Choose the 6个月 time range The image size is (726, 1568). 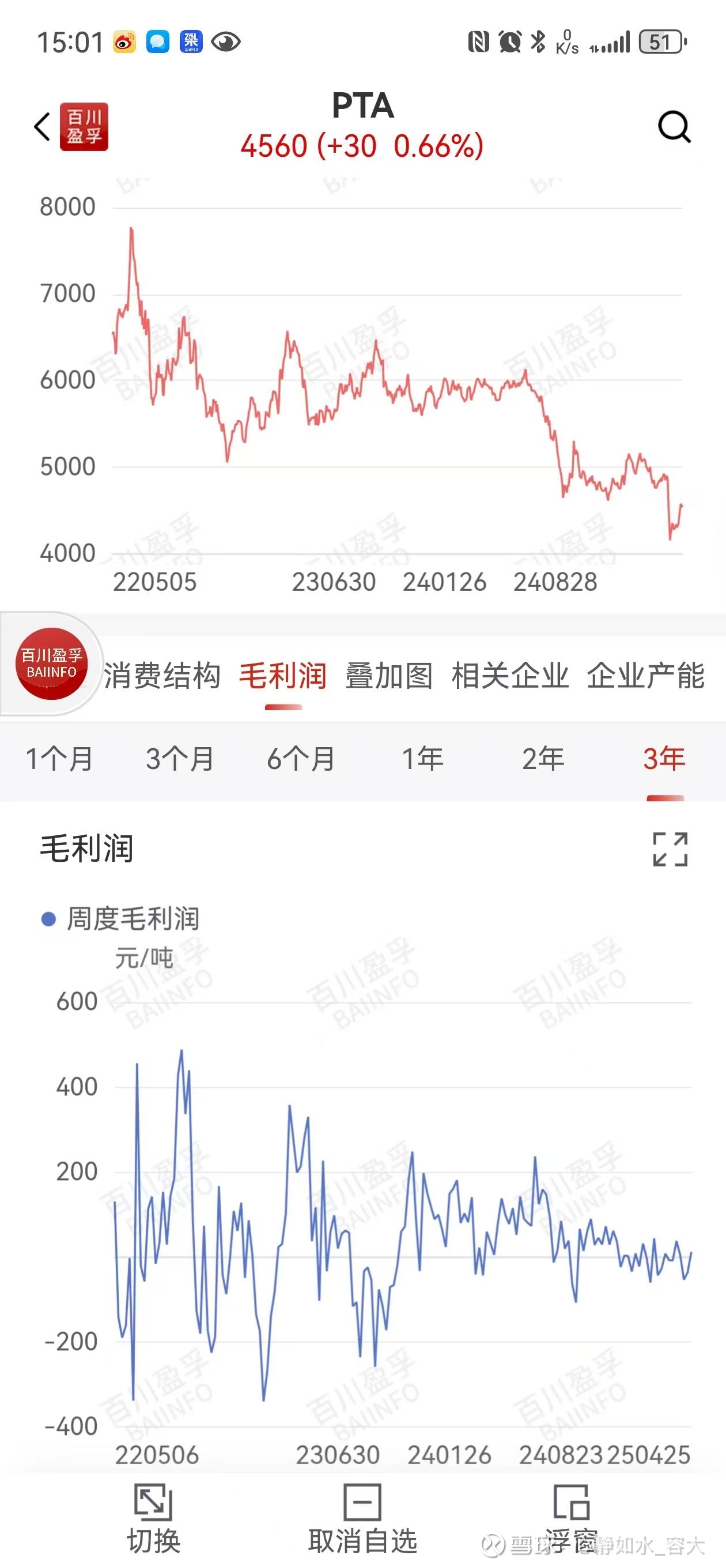(301, 759)
